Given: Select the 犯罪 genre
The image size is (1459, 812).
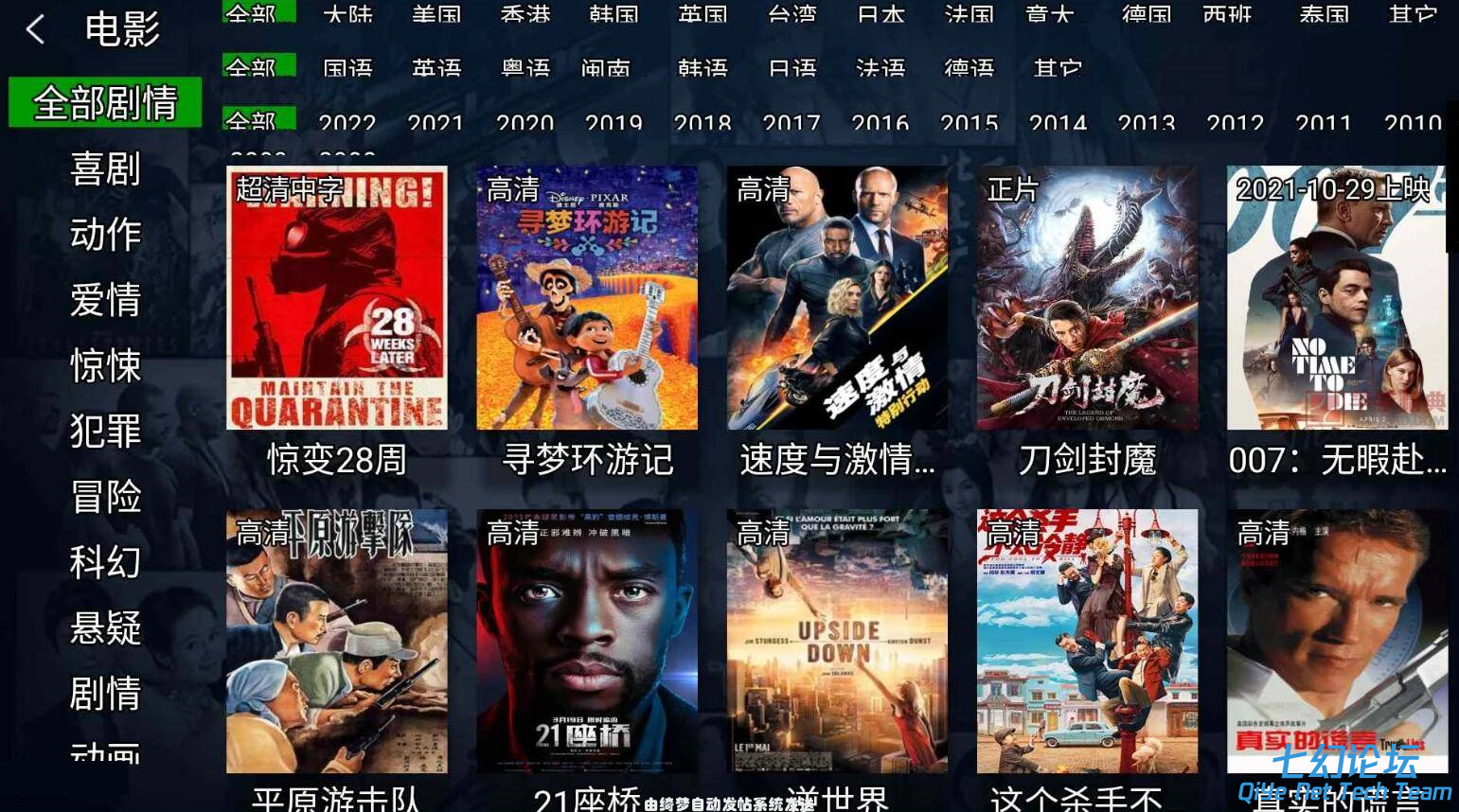Looking at the screenshot, I should click(105, 431).
